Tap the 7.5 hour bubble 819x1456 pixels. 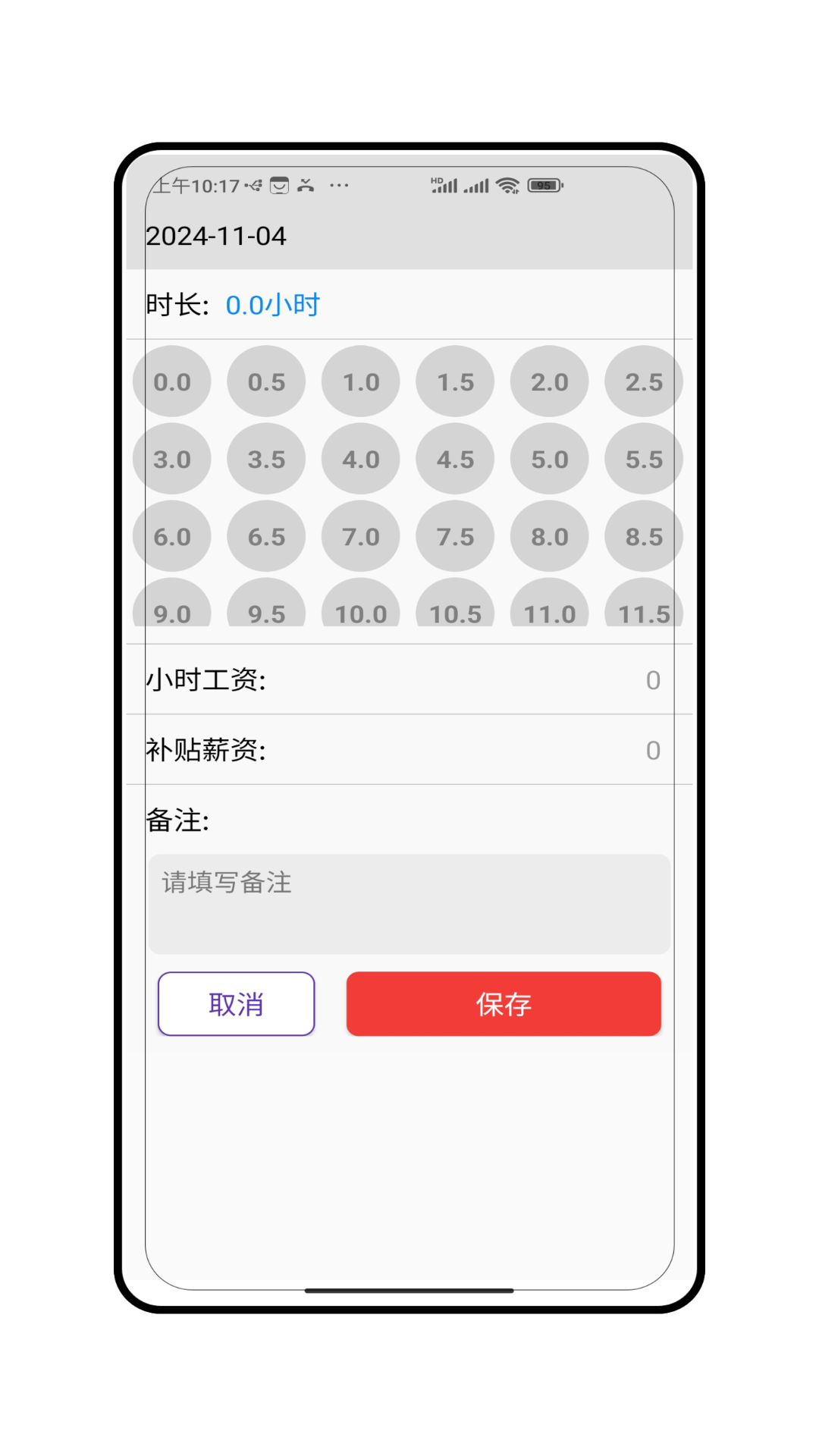pyautogui.click(x=455, y=536)
